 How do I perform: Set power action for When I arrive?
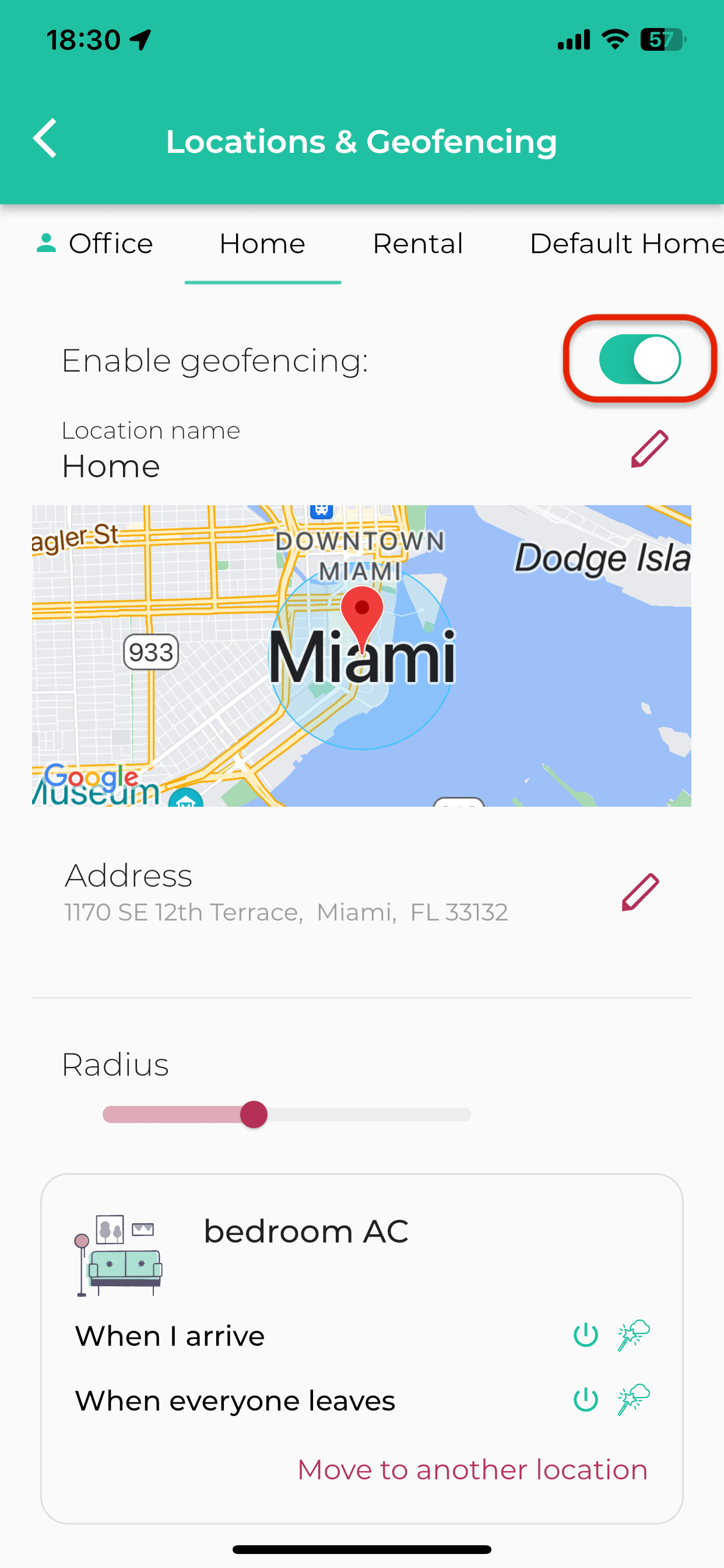(586, 1335)
